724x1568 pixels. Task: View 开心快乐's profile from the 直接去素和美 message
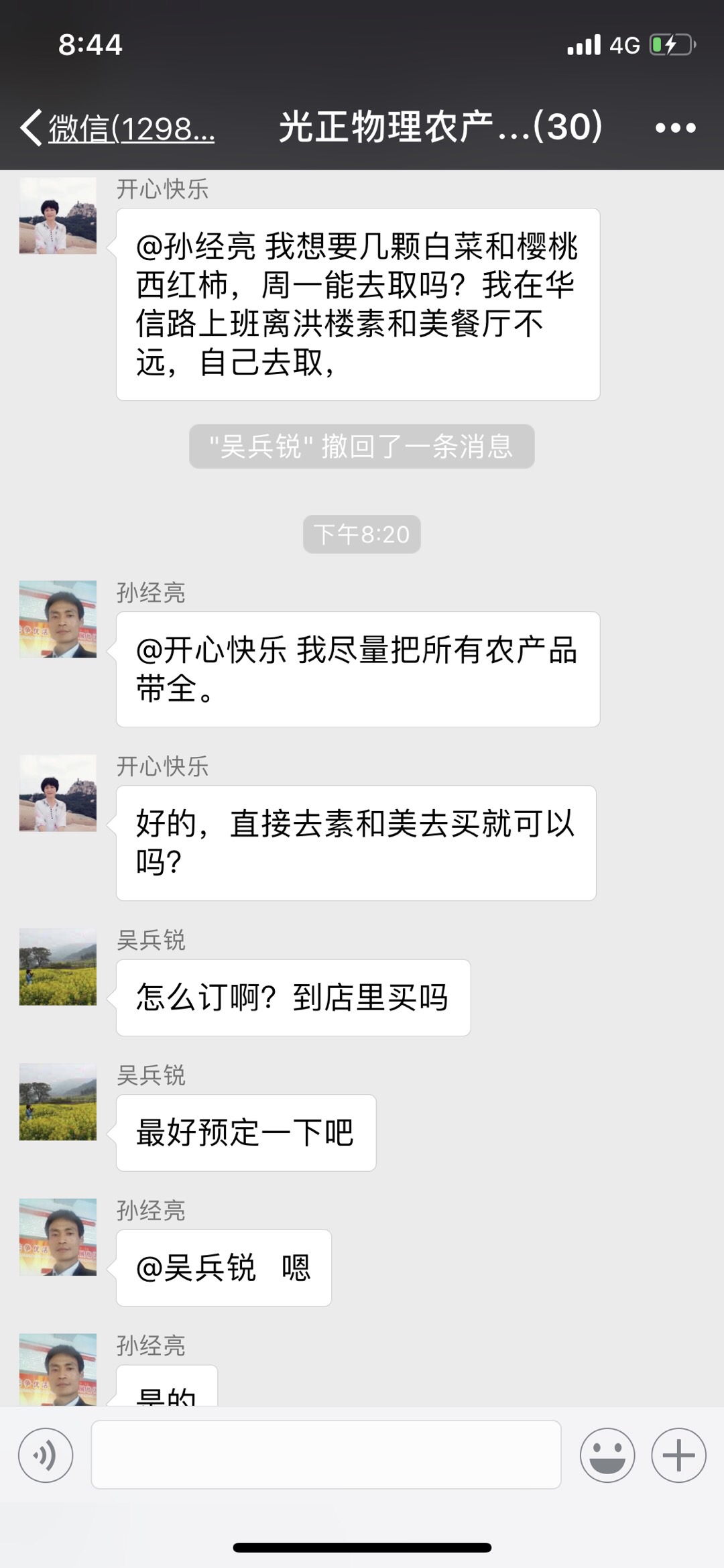[58, 793]
